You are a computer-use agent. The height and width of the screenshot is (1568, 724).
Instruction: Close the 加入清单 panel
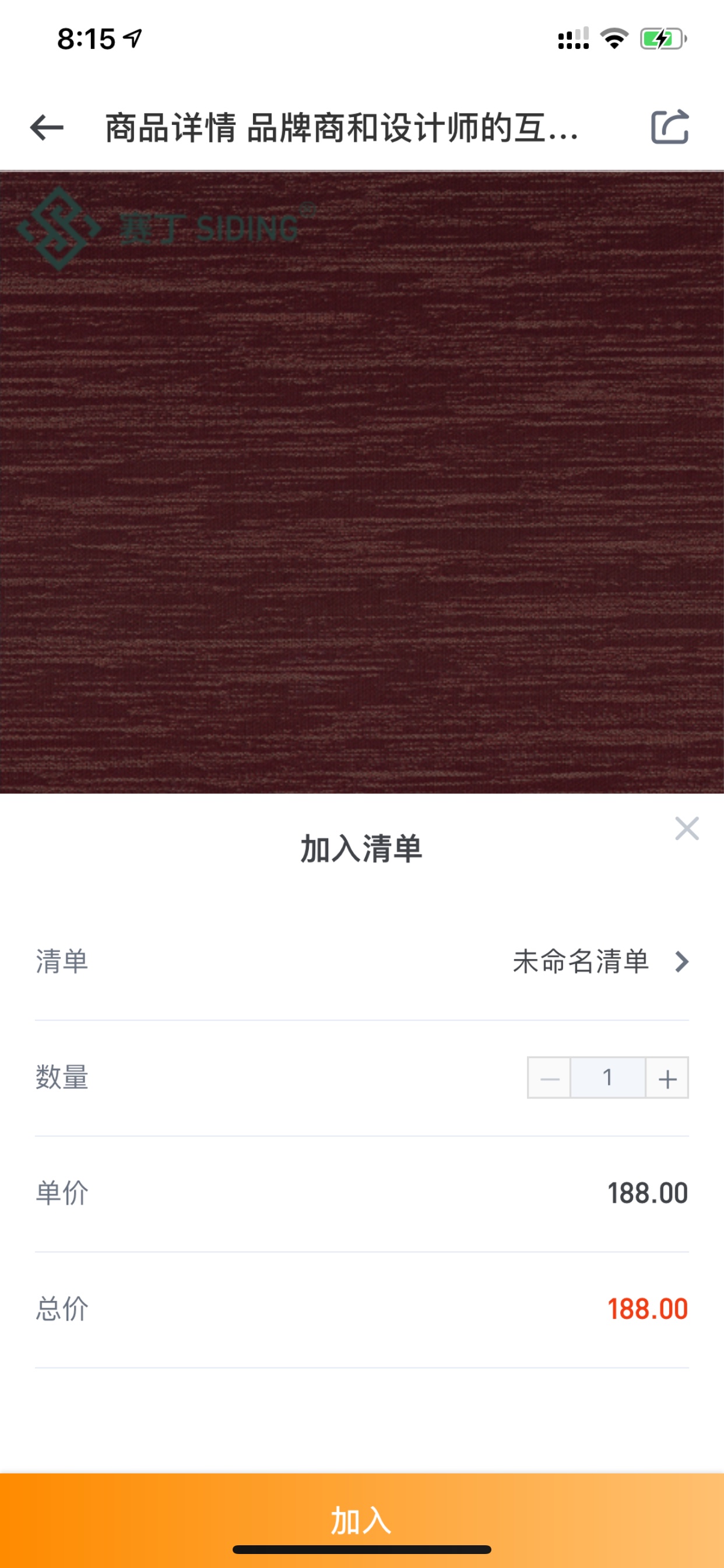[687, 828]
